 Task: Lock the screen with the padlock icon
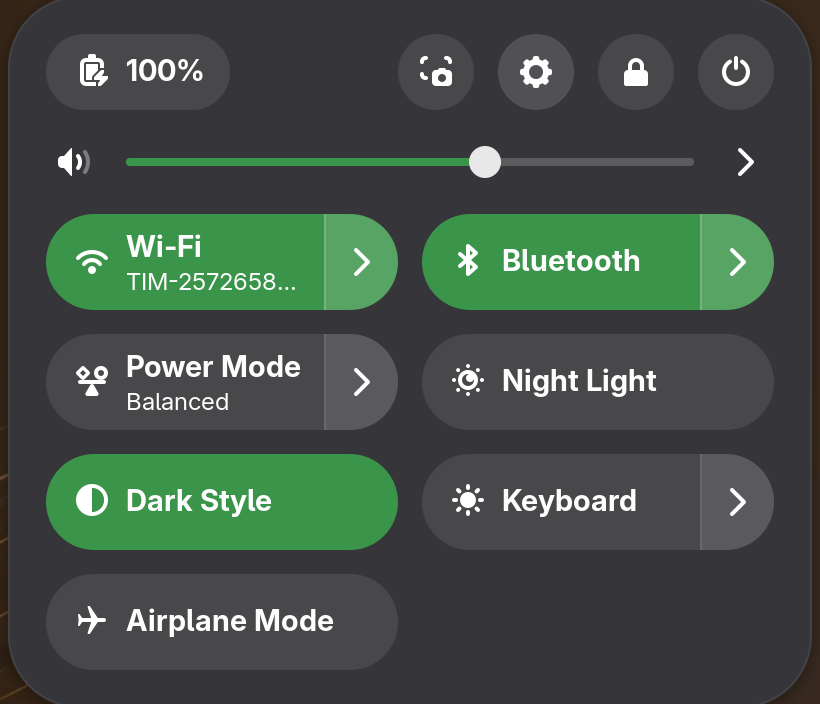click(x=636, y=72)
